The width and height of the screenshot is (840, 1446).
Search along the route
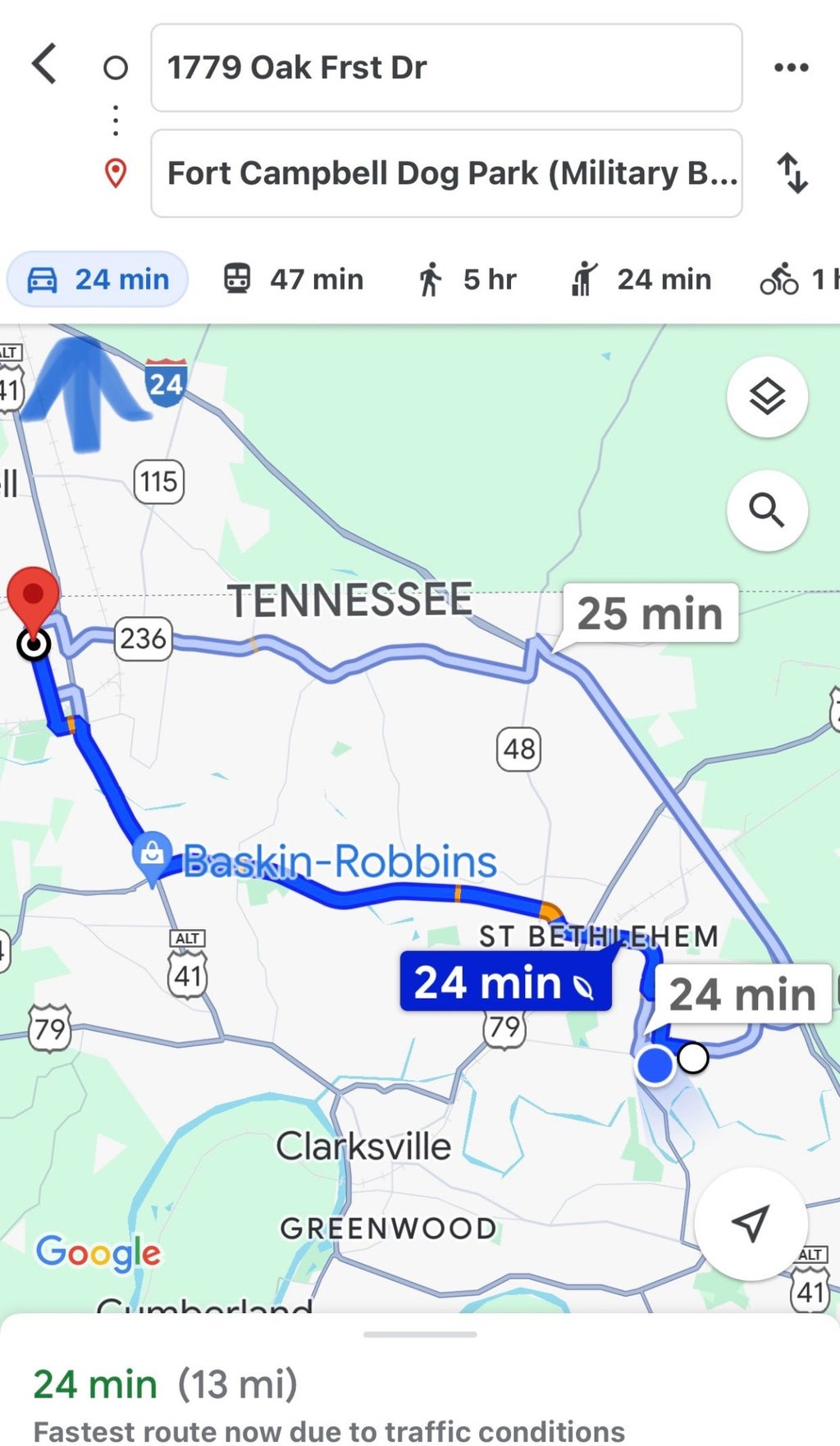[x=767, y=510]
